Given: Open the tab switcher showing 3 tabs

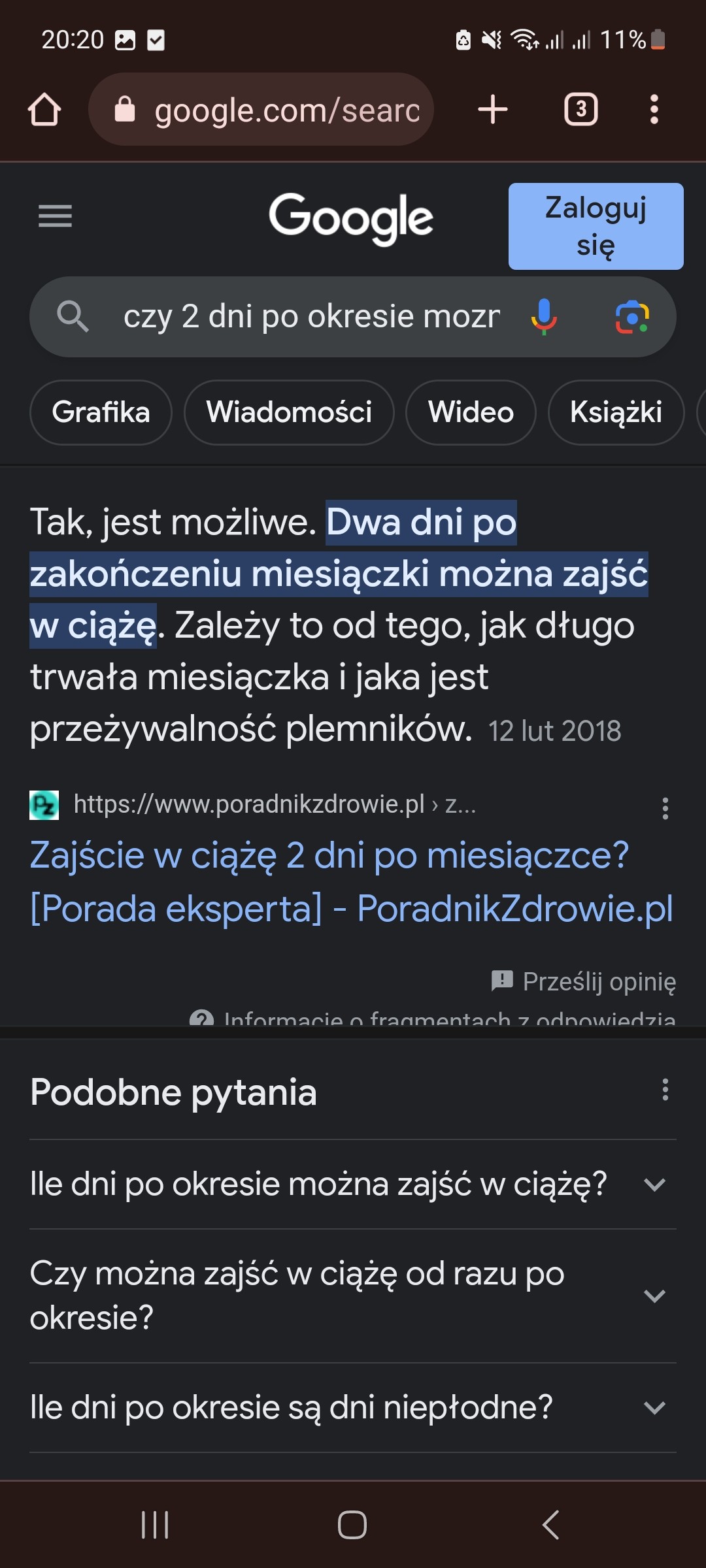Looking at the screenshot, I should pos(580,109).
